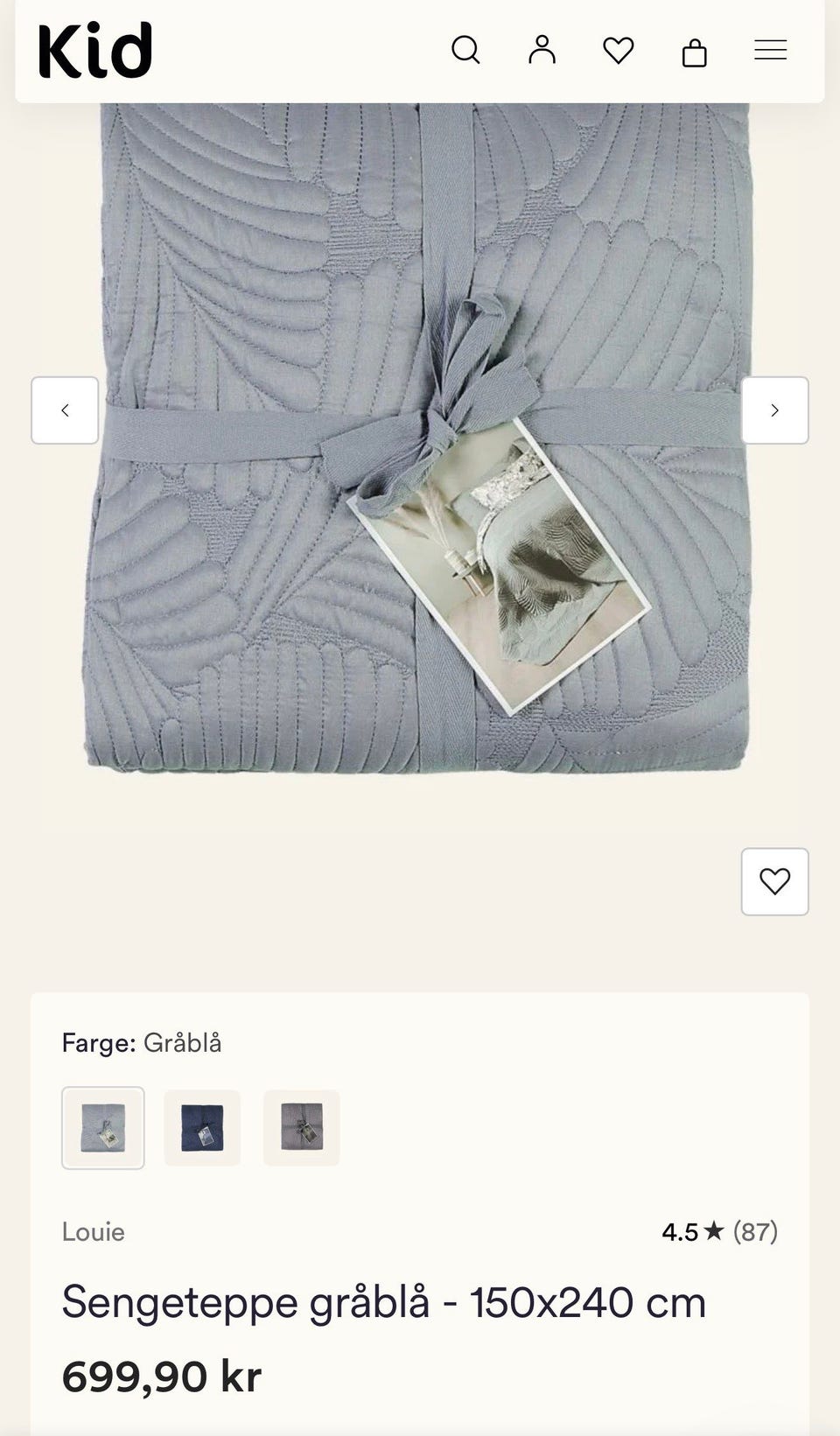The height and width of the screenshot is (1436, 840).
Task: Open the favorites heart in header
Action: 619,51
